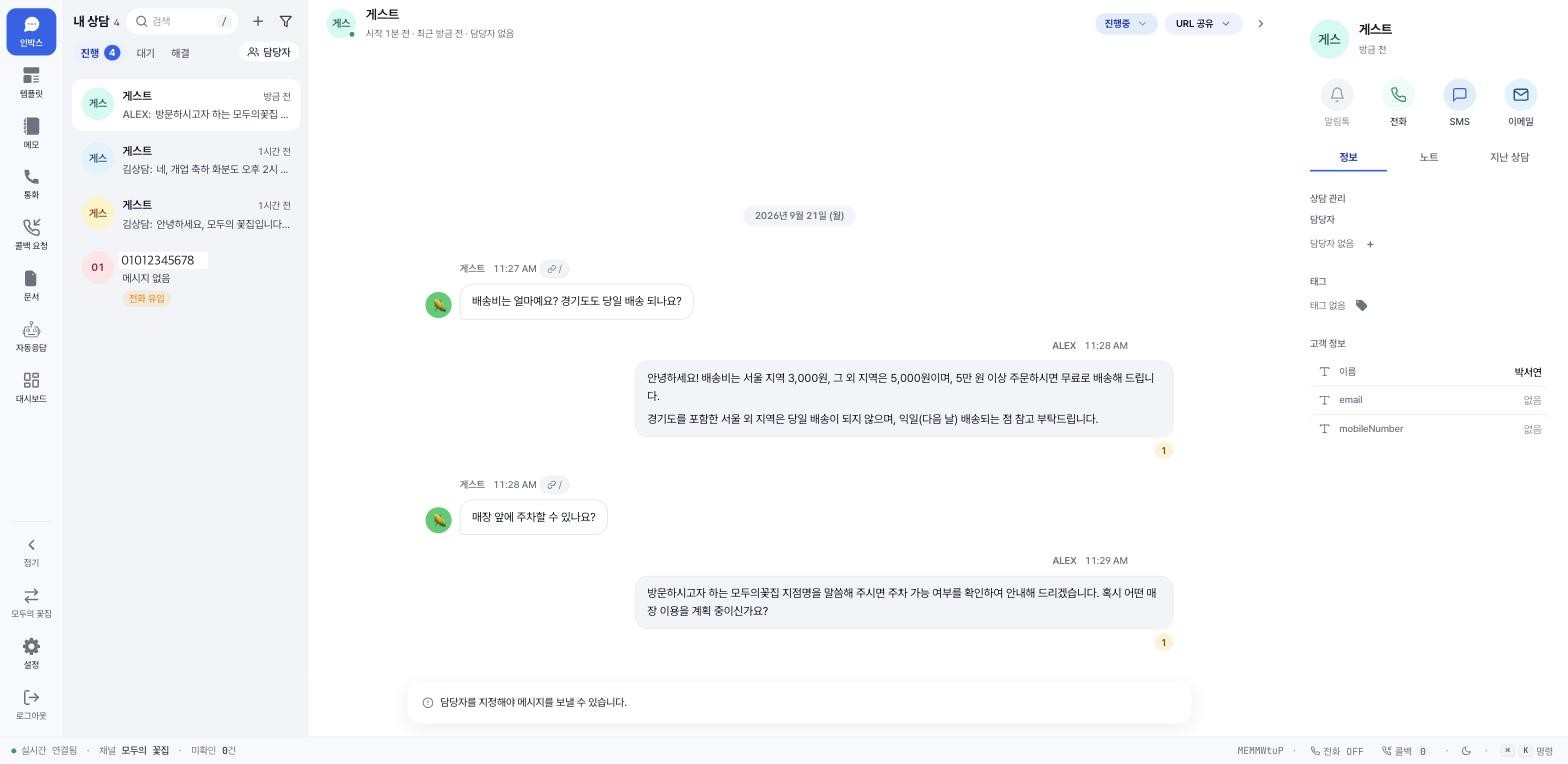The image size is (1568, 764).
Task: Open the URL 공유 dropdown
Action: tap(1203, 23)
